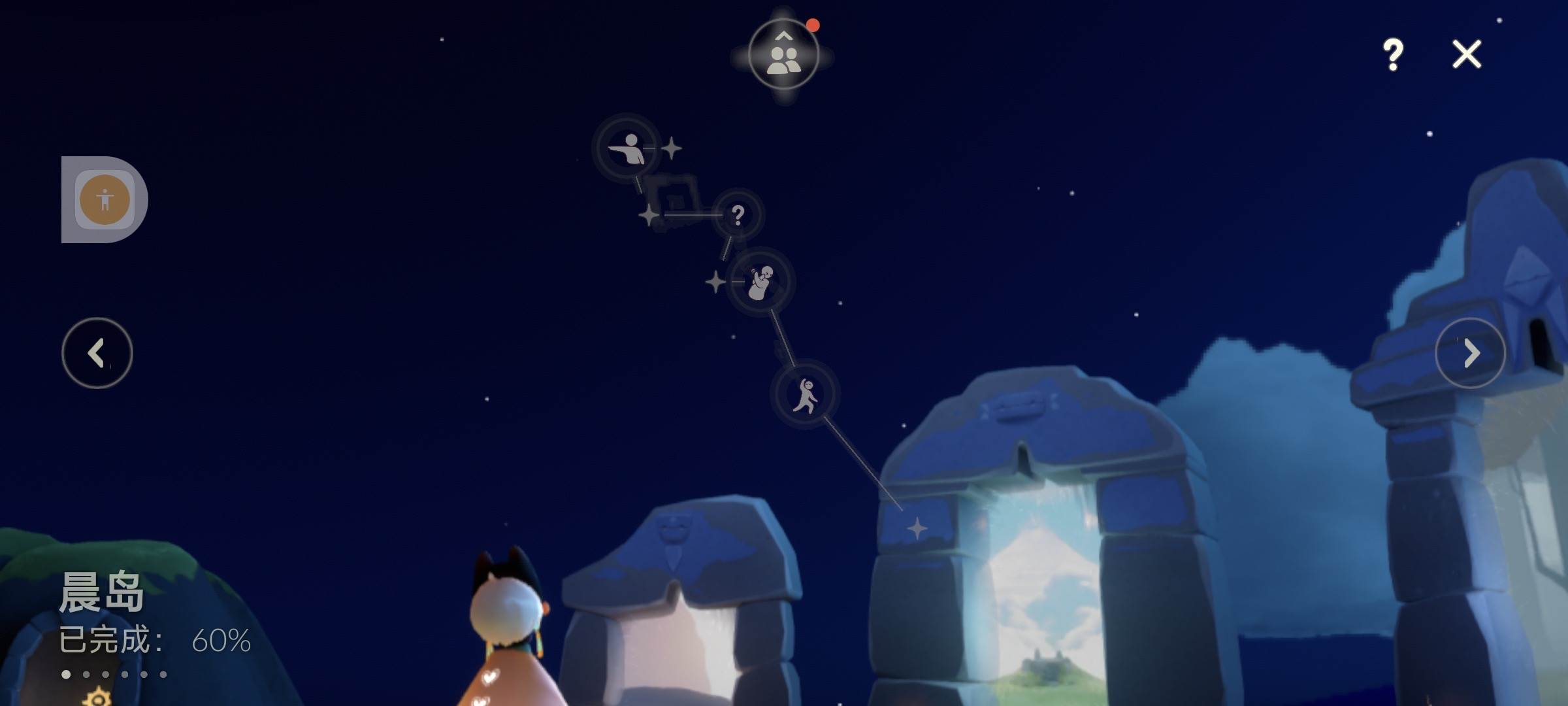Go to the previous realm
This screenshot has height=706, width=1568.
97,353
